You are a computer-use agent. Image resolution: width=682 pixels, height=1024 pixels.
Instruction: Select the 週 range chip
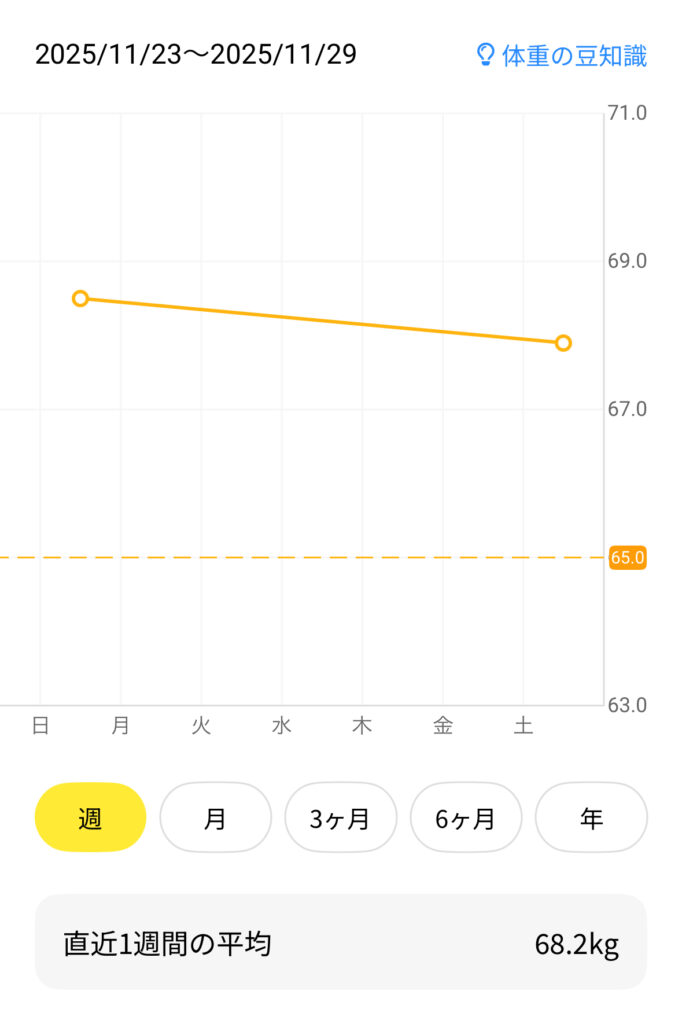(x=91, y=818)
